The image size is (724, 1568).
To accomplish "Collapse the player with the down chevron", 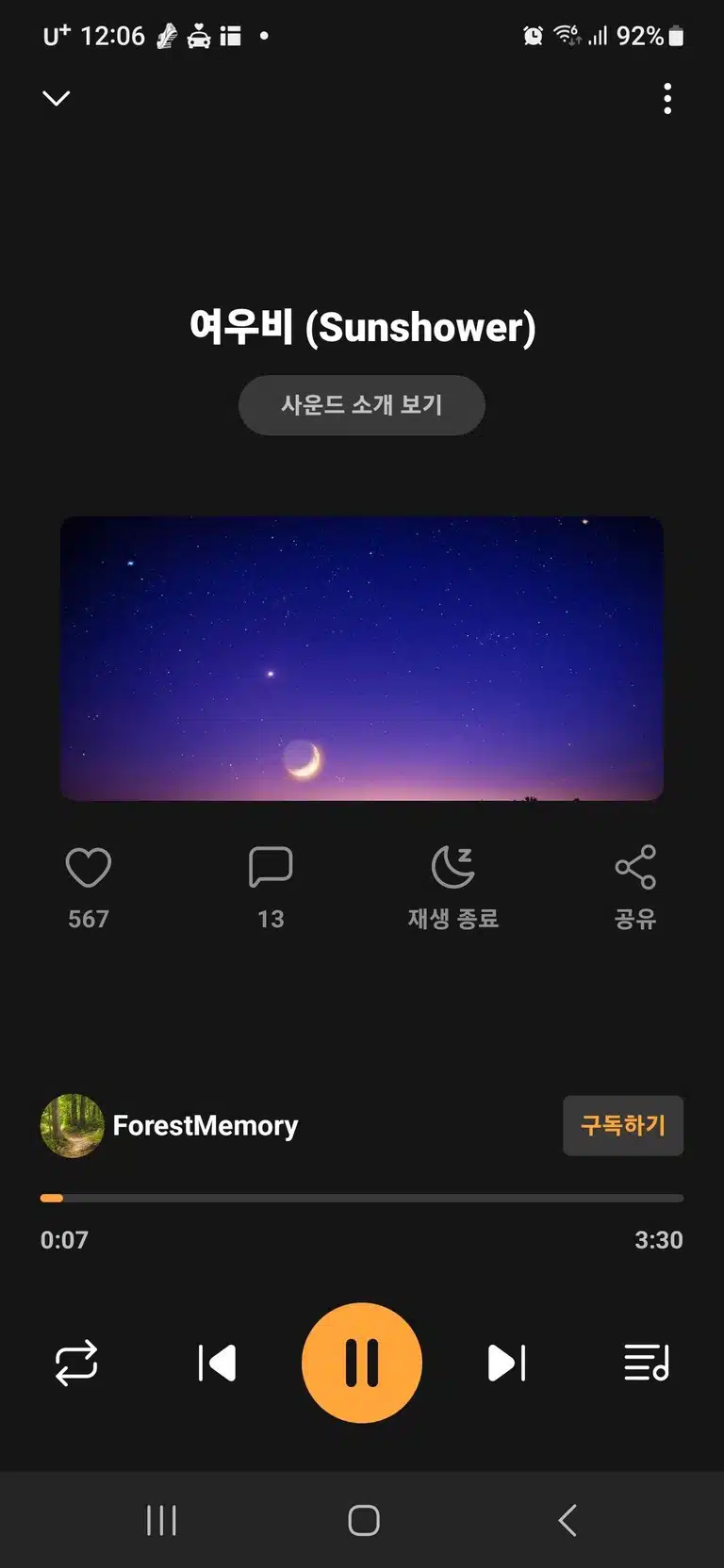I will pyautogui.click(x=57, y=98).
